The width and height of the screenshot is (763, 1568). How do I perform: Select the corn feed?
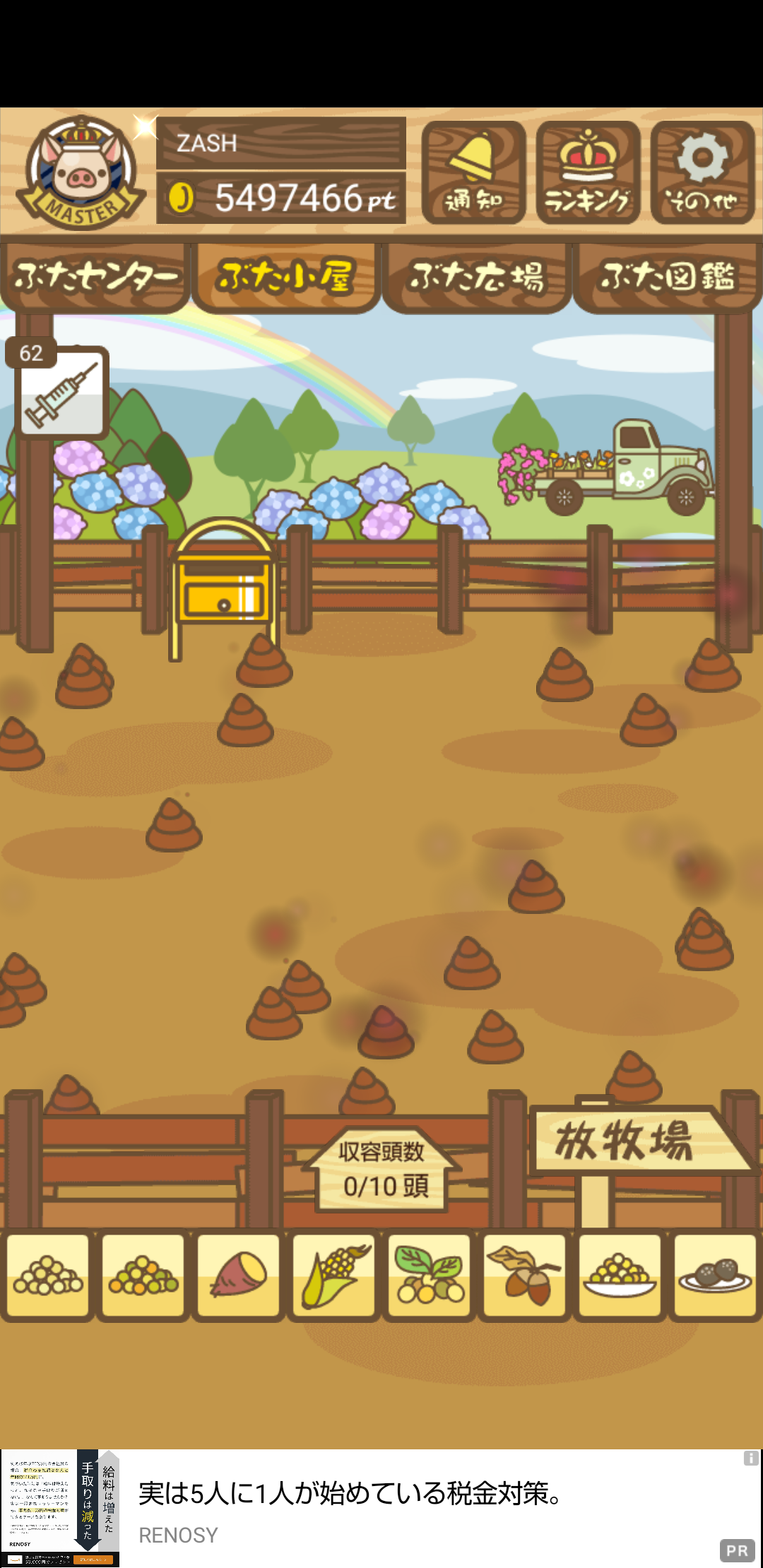click(x=334, y=1276)
